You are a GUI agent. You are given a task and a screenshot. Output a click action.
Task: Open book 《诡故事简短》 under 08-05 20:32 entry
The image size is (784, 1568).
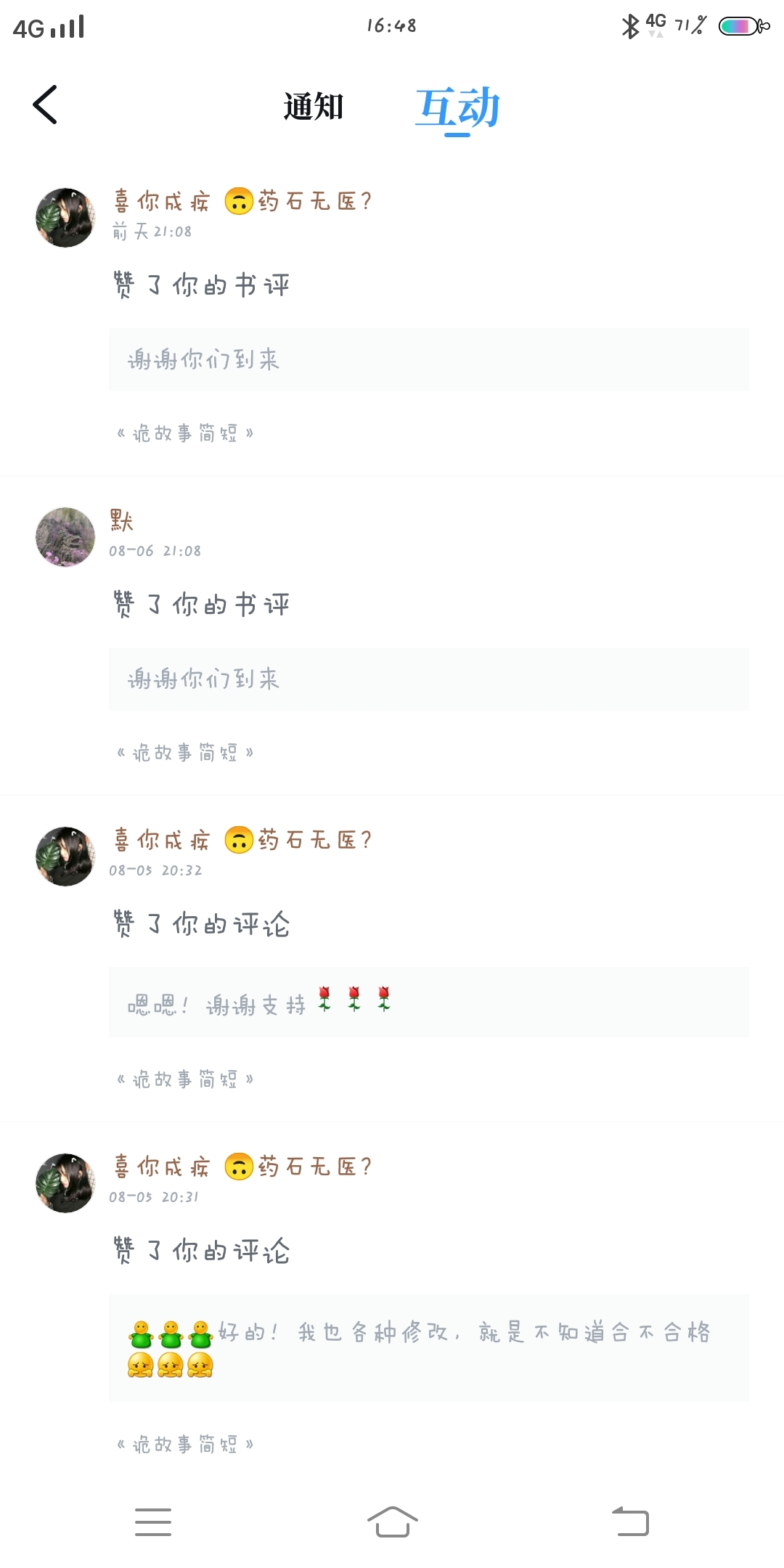185,1079
